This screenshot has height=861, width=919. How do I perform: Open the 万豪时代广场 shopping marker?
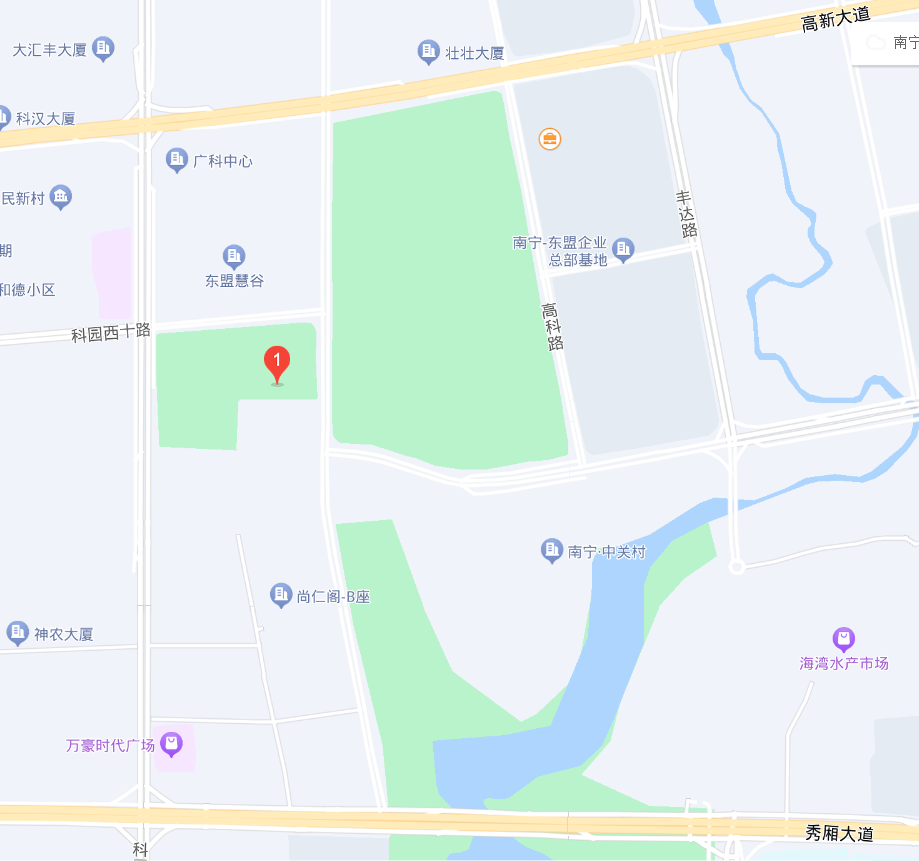click(x=172, y=744)
